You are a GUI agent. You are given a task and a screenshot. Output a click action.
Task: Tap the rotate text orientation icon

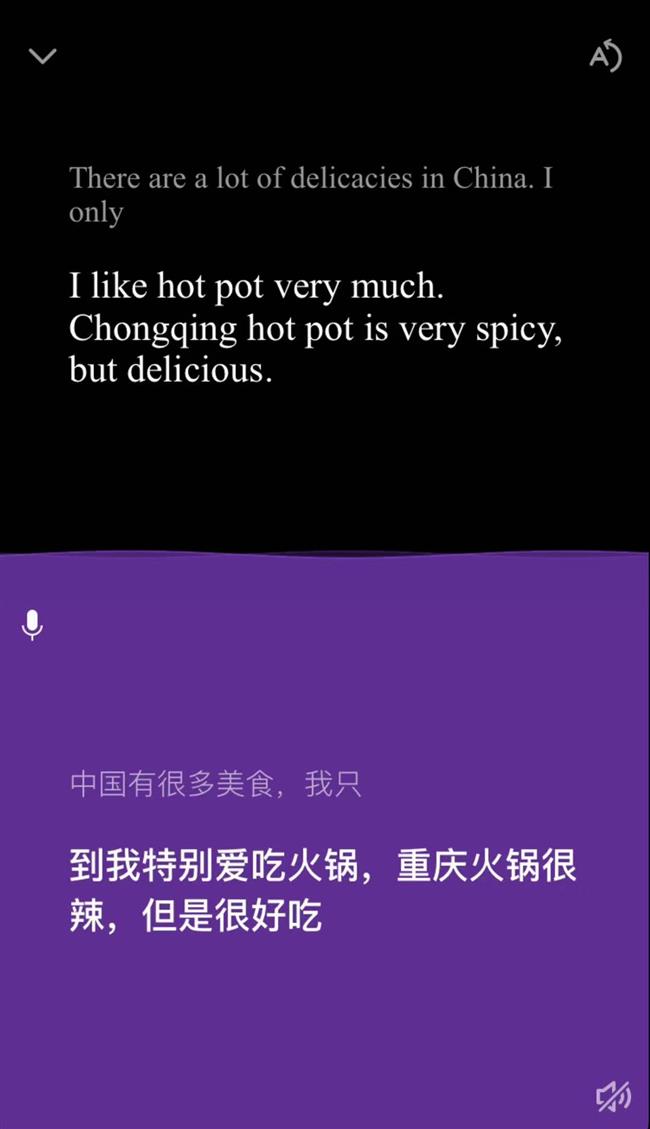click(x=605, y=56)
